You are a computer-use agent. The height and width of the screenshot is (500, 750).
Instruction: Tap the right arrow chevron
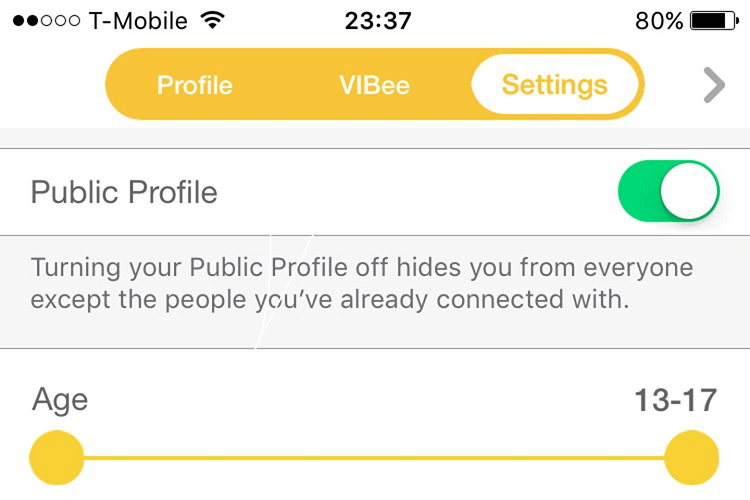point(713,86)
